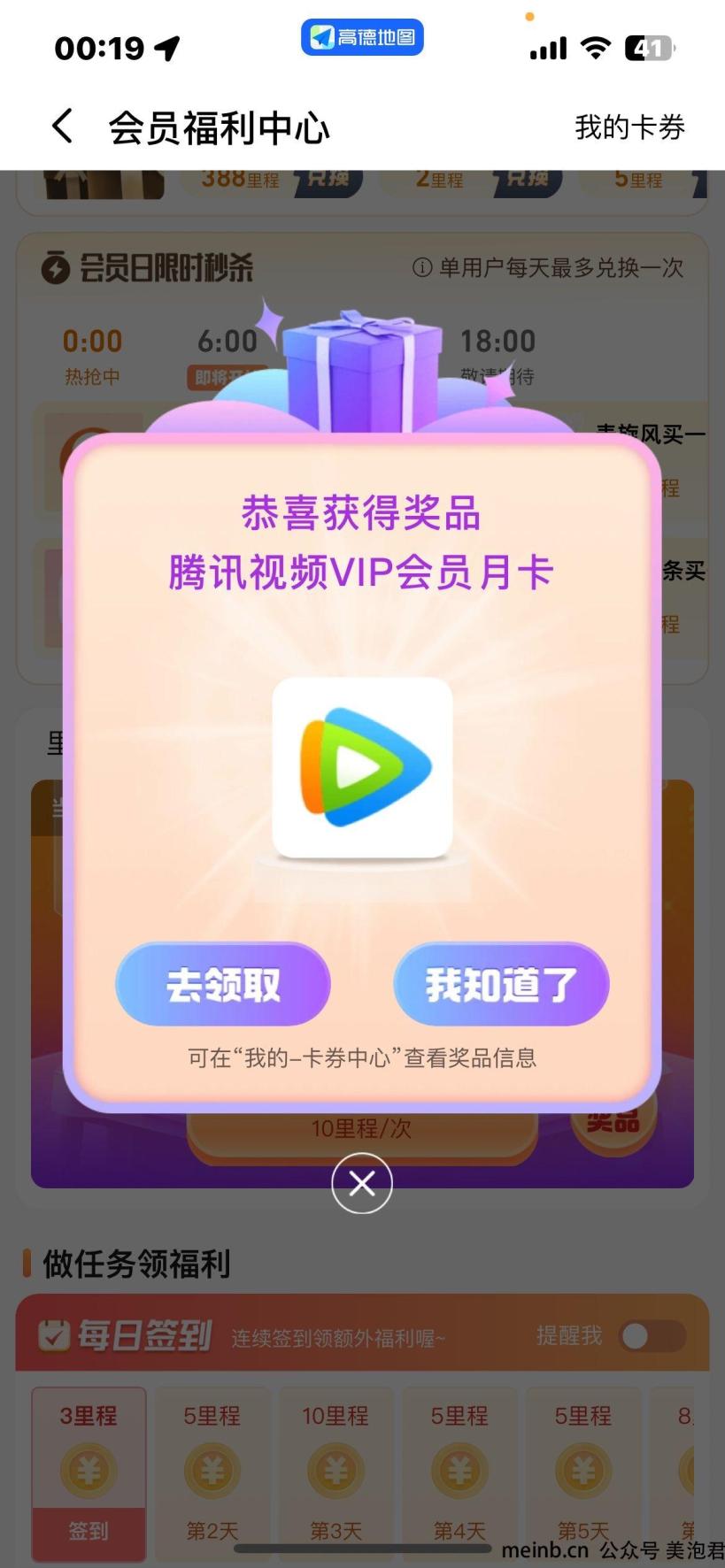Viewport: 725px width, 1568px height.
Task: Tap 去领取 to claim the prize
Action: (223, 984)
